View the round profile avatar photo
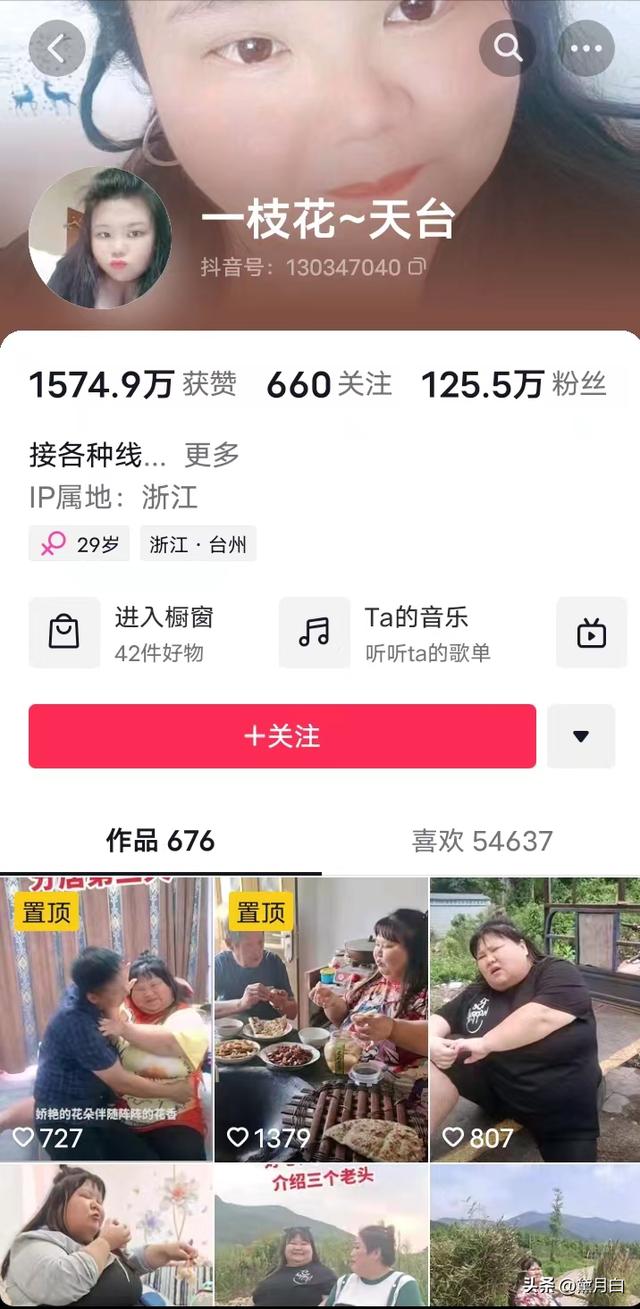Screen dimensions: 640x1309 coord(100,238)
